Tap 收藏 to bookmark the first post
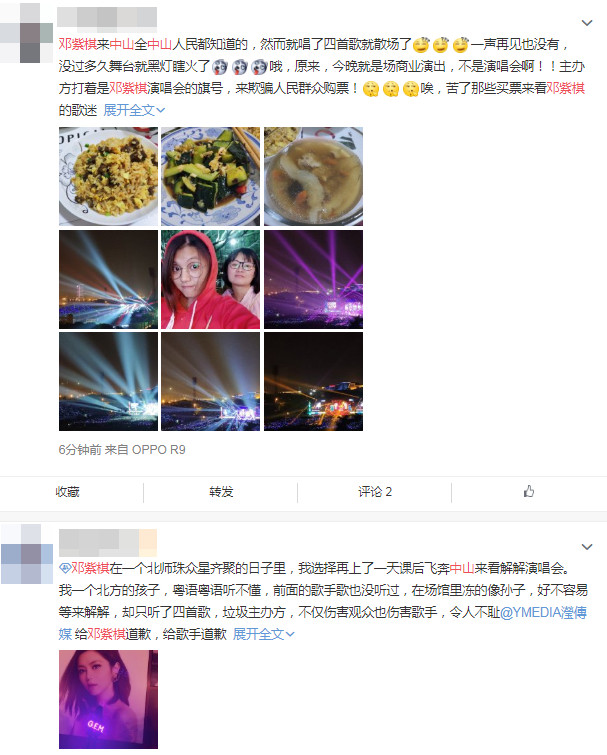 click(68, 492)
